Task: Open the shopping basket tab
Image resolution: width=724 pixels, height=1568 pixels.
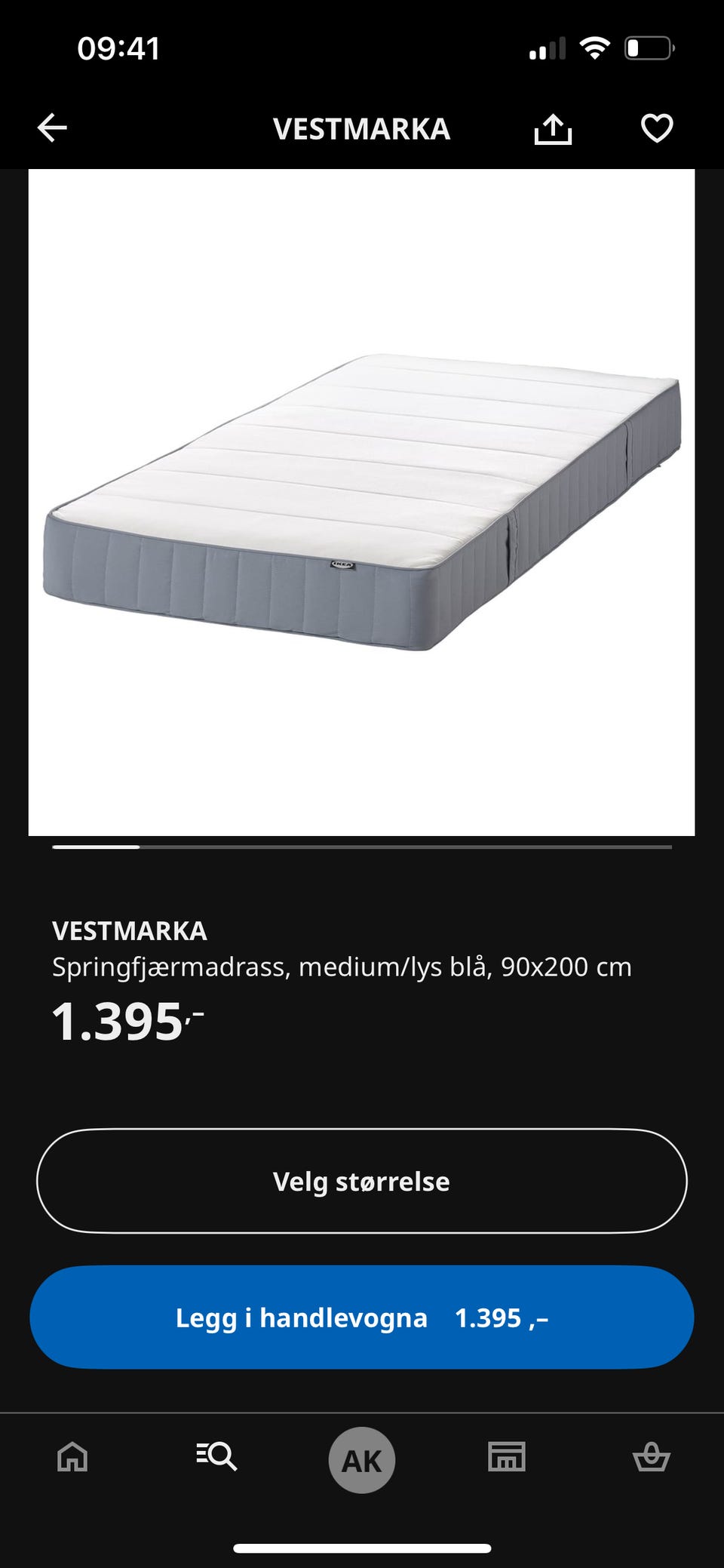Action: pos(652,1456)
